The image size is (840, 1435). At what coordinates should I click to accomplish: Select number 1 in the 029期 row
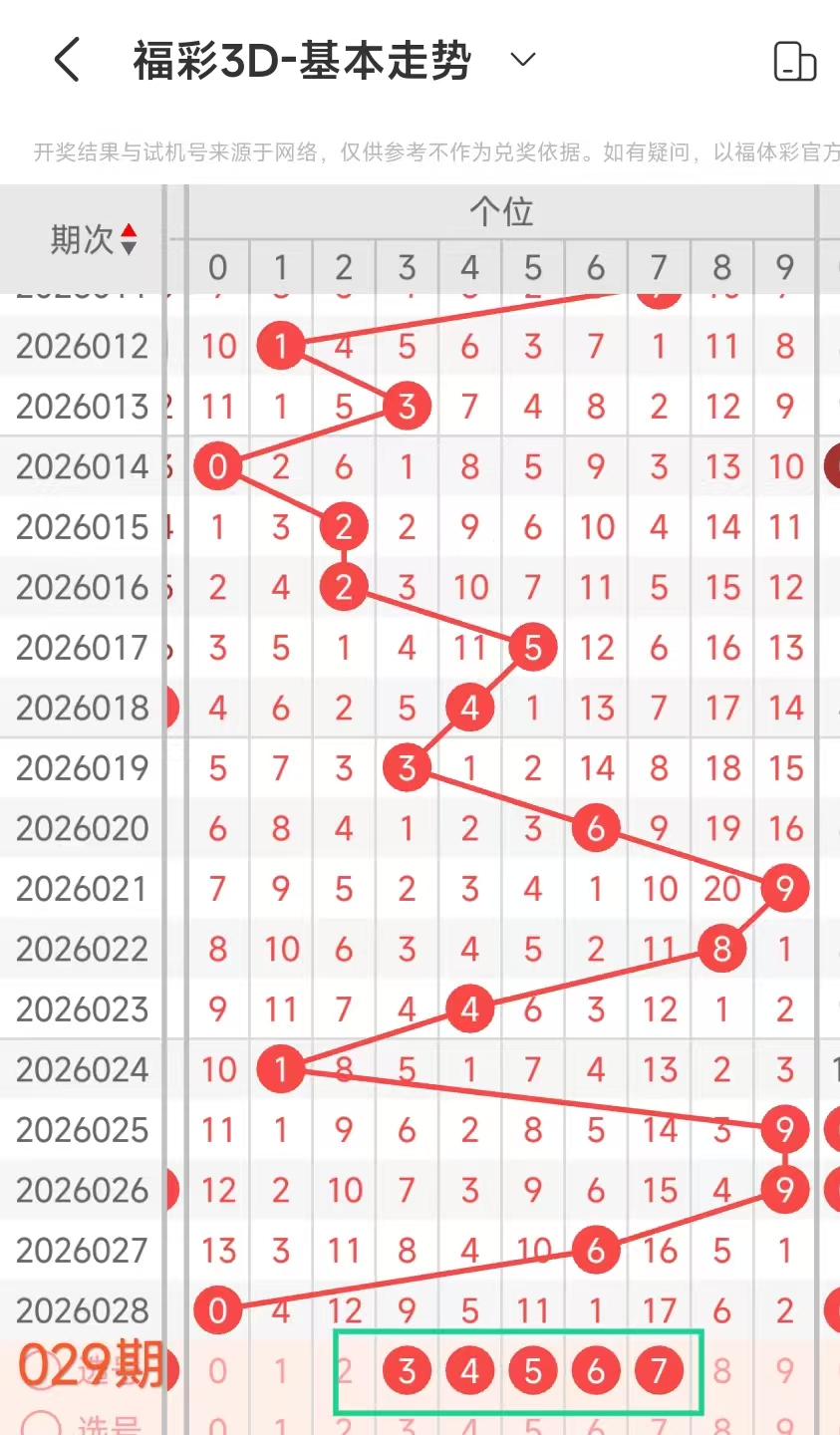coord(281,1371)
